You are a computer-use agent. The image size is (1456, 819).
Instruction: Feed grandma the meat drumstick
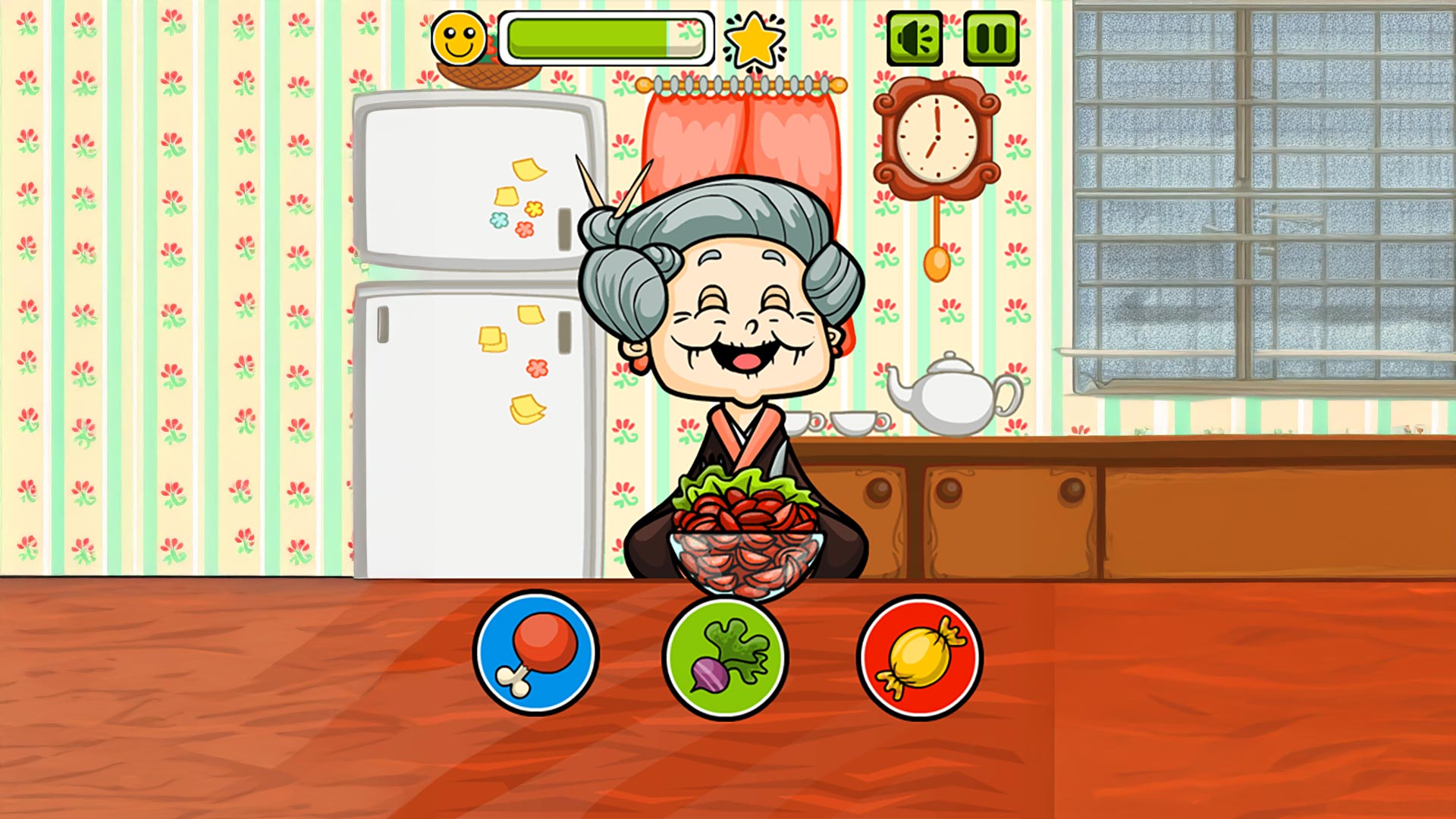536,654
